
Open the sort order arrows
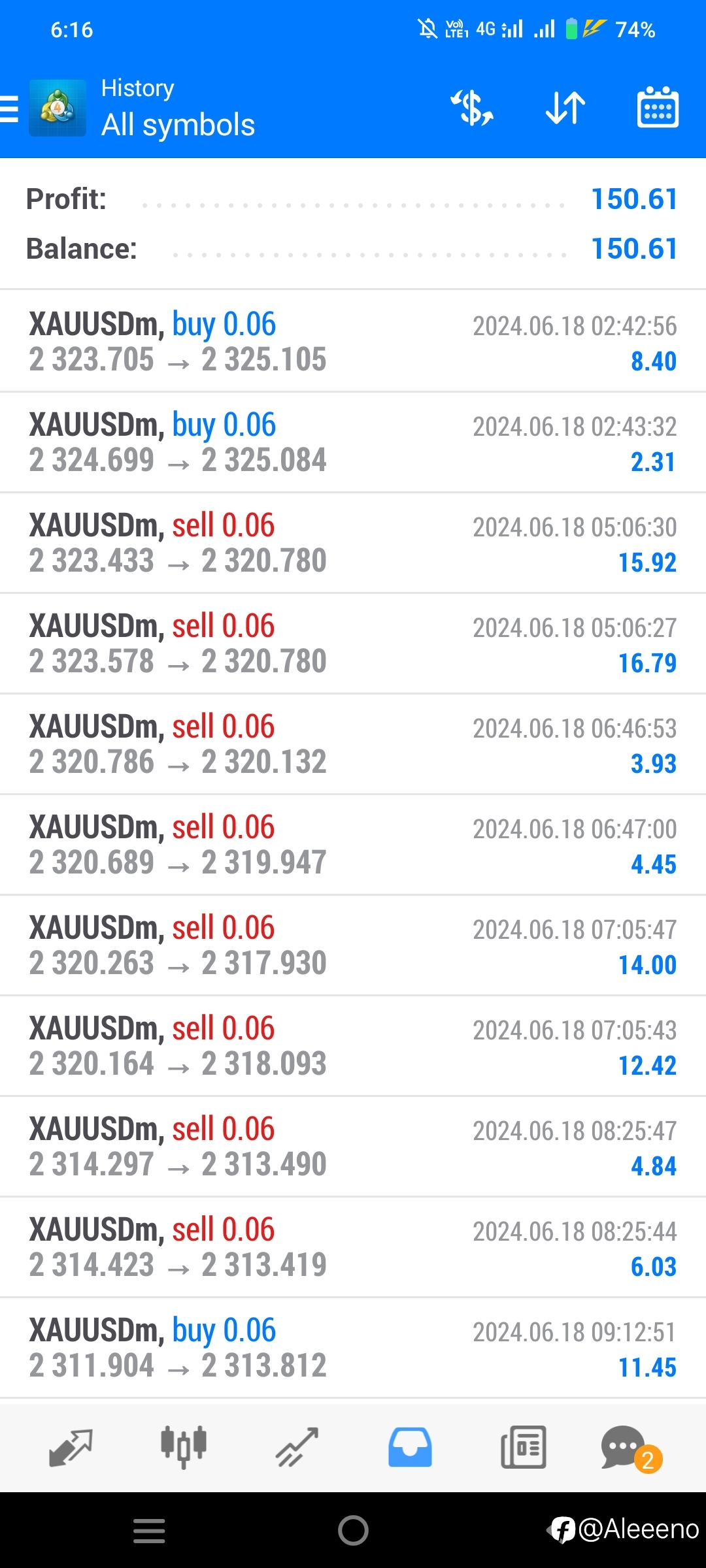(x=565, y=108)
